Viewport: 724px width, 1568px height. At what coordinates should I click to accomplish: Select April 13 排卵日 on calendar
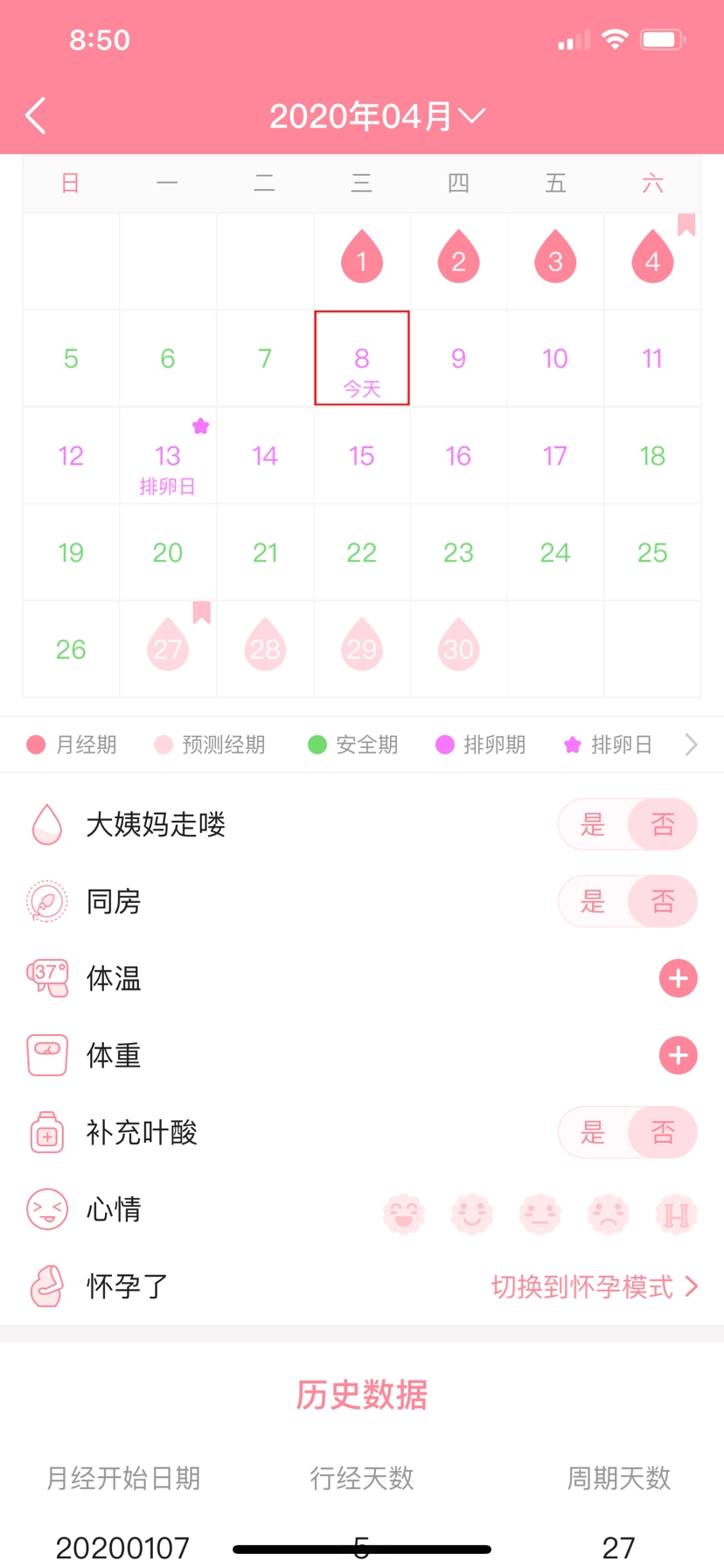[x=168, y=456]
